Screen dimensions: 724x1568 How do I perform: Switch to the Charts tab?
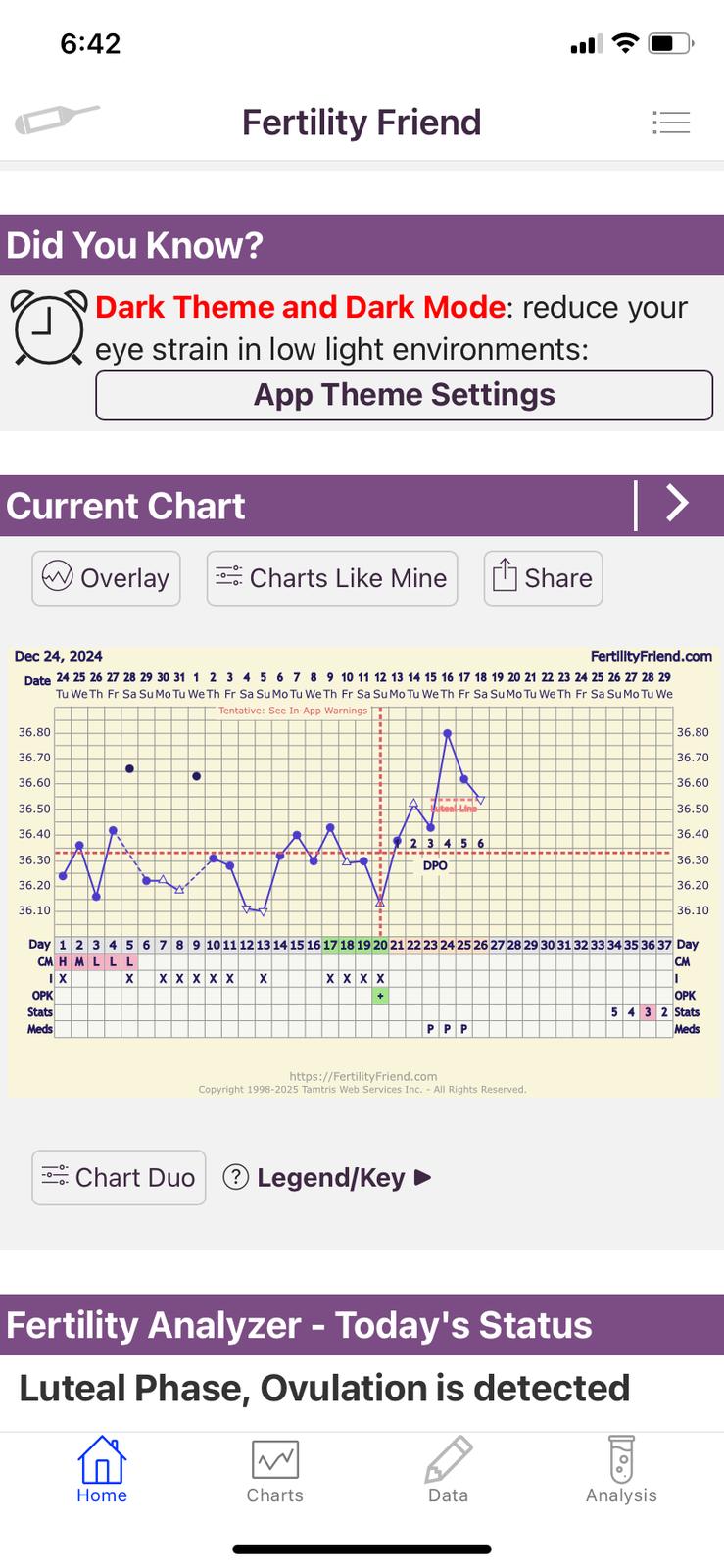pyautogui.click(x=274, y=1470)
